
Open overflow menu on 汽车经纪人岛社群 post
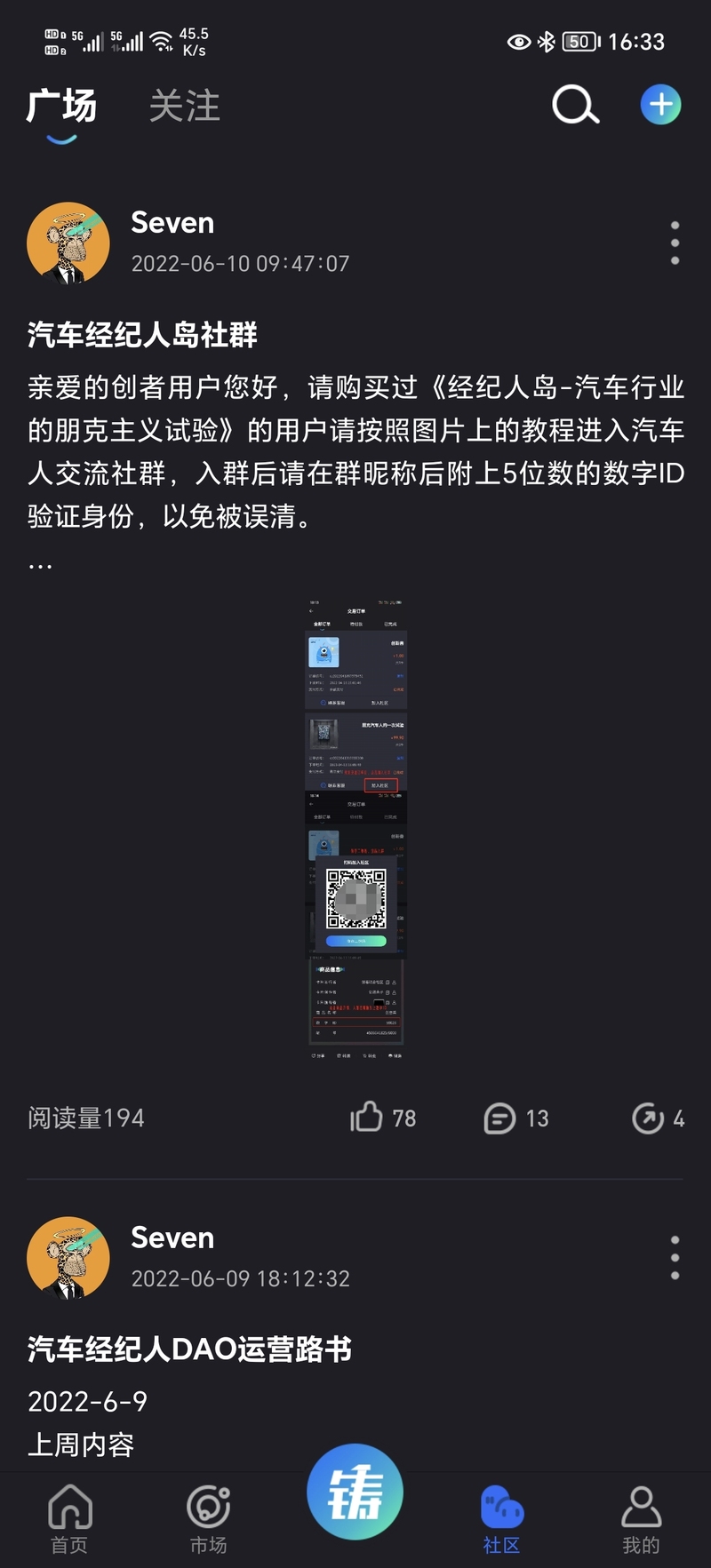[675, 243]
